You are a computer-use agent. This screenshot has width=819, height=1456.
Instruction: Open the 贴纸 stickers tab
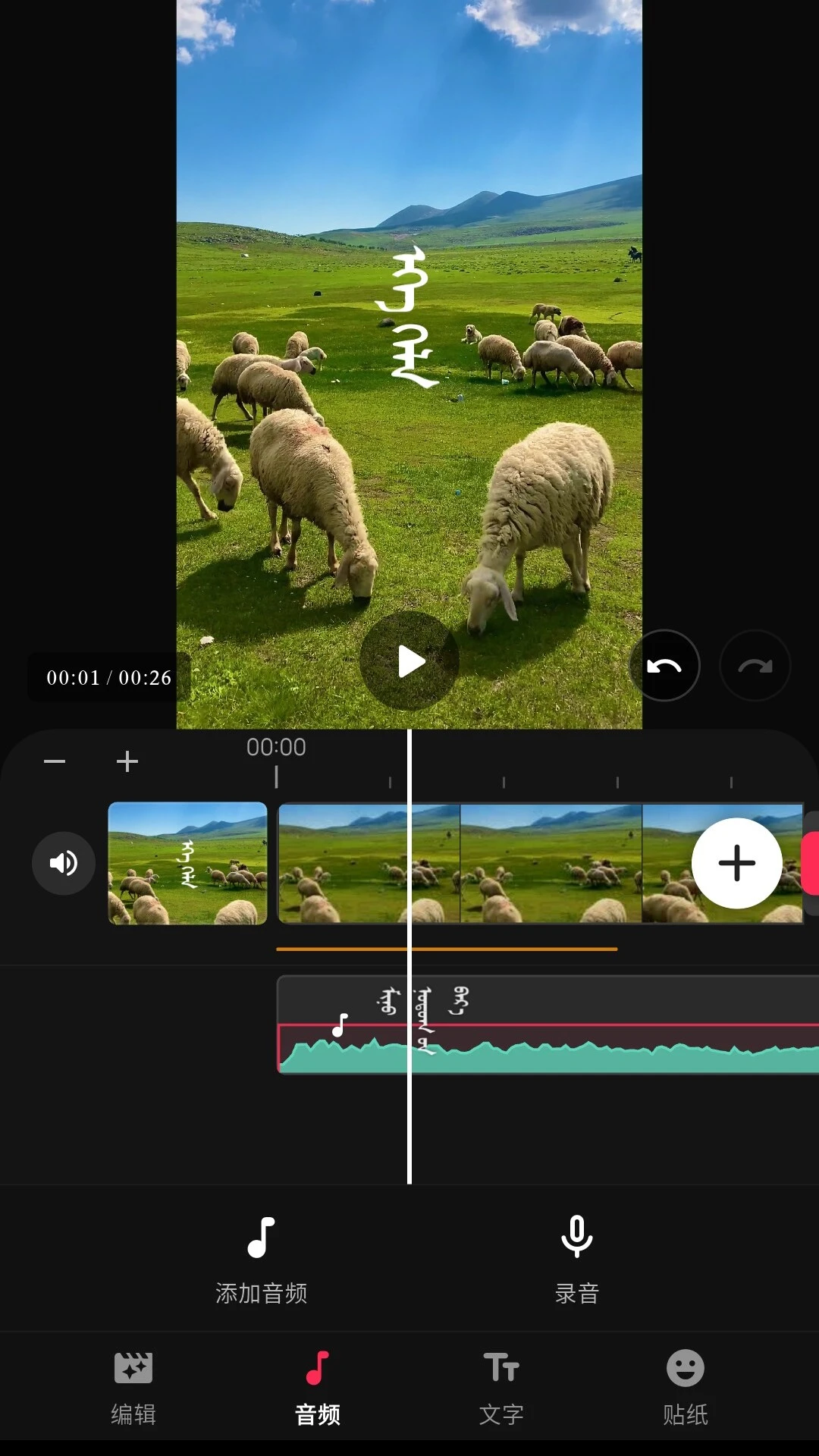tap(686, 1388)
